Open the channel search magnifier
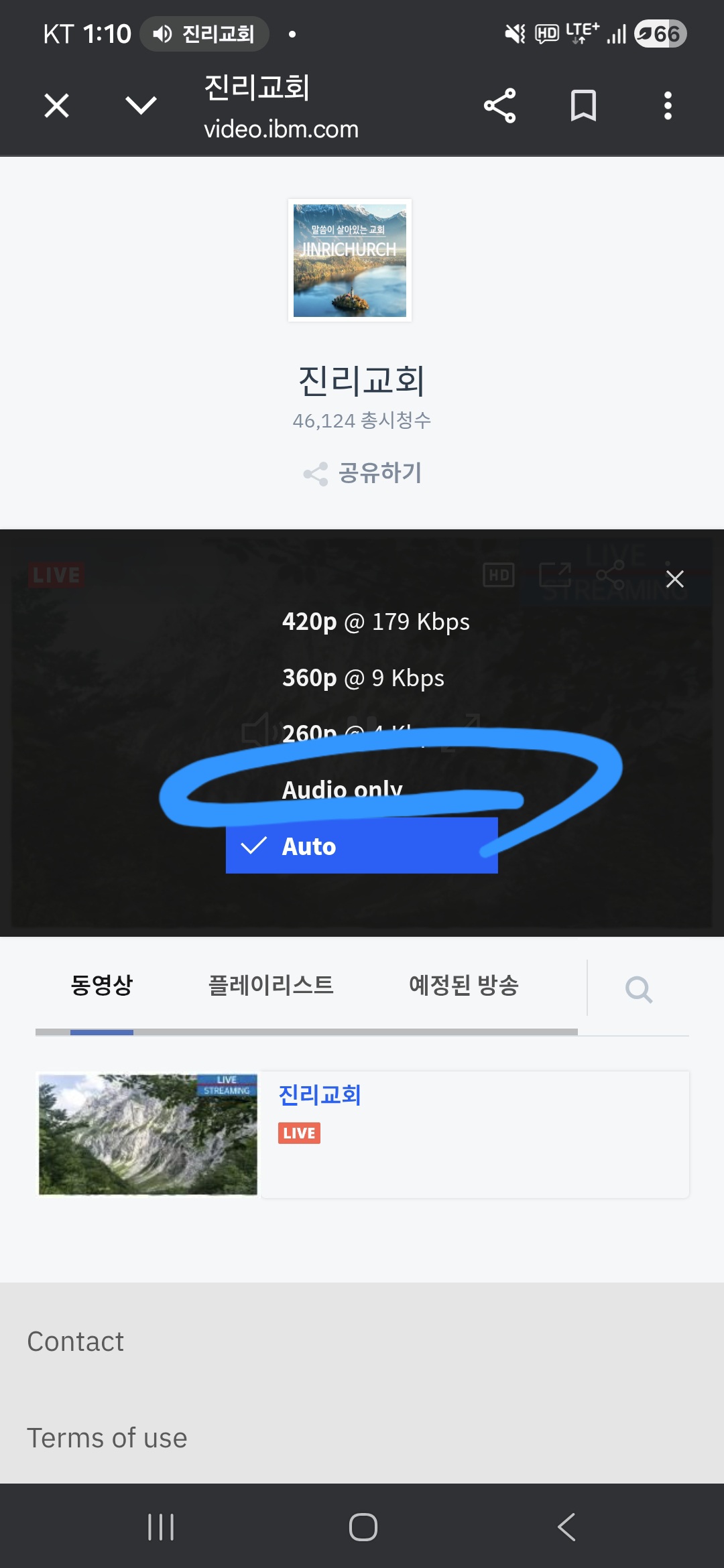Image resolution: width=724 pixels, height=1568 pixels. [x=638, y=989]
